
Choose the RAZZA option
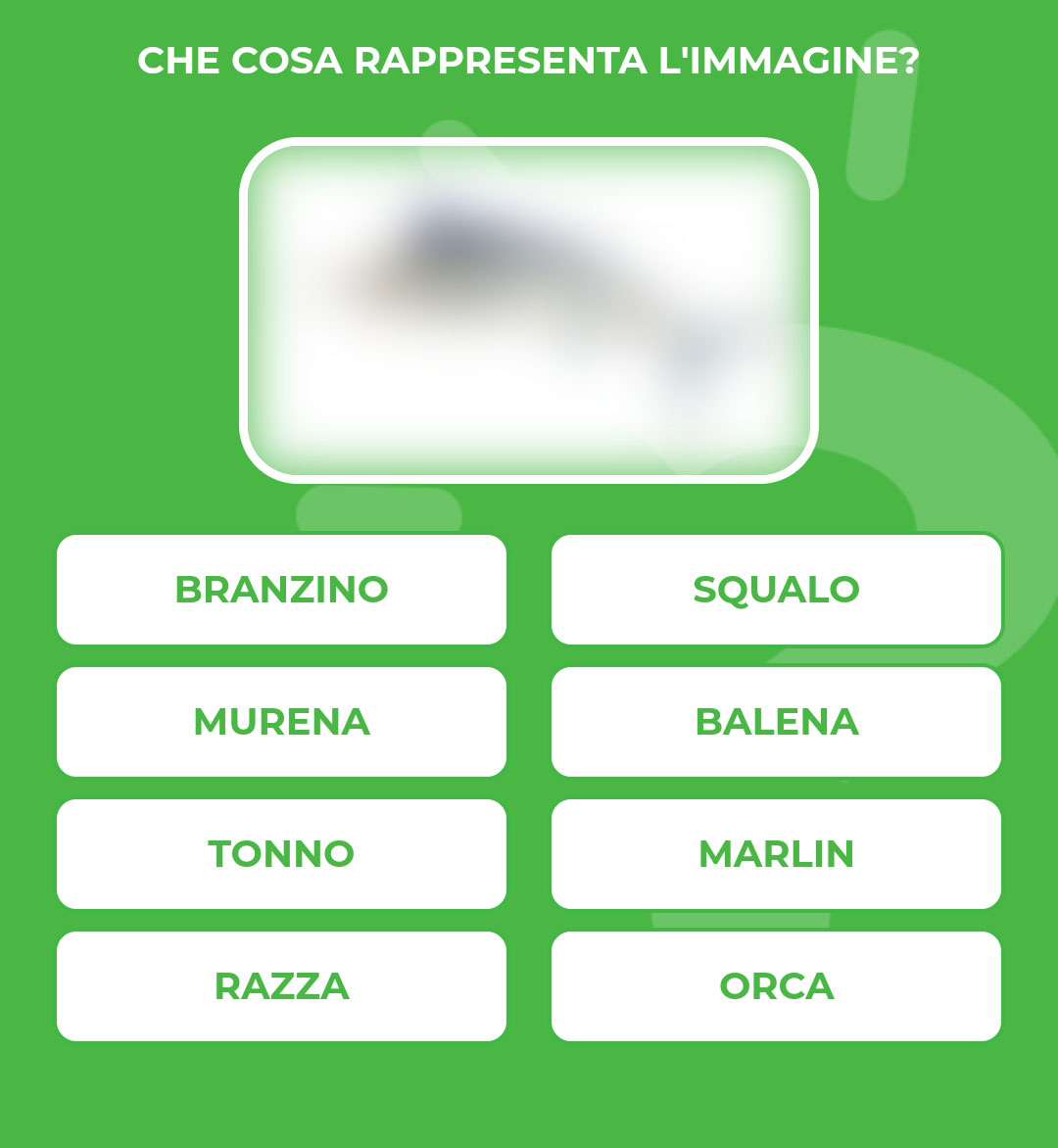[x=281, y=986]
